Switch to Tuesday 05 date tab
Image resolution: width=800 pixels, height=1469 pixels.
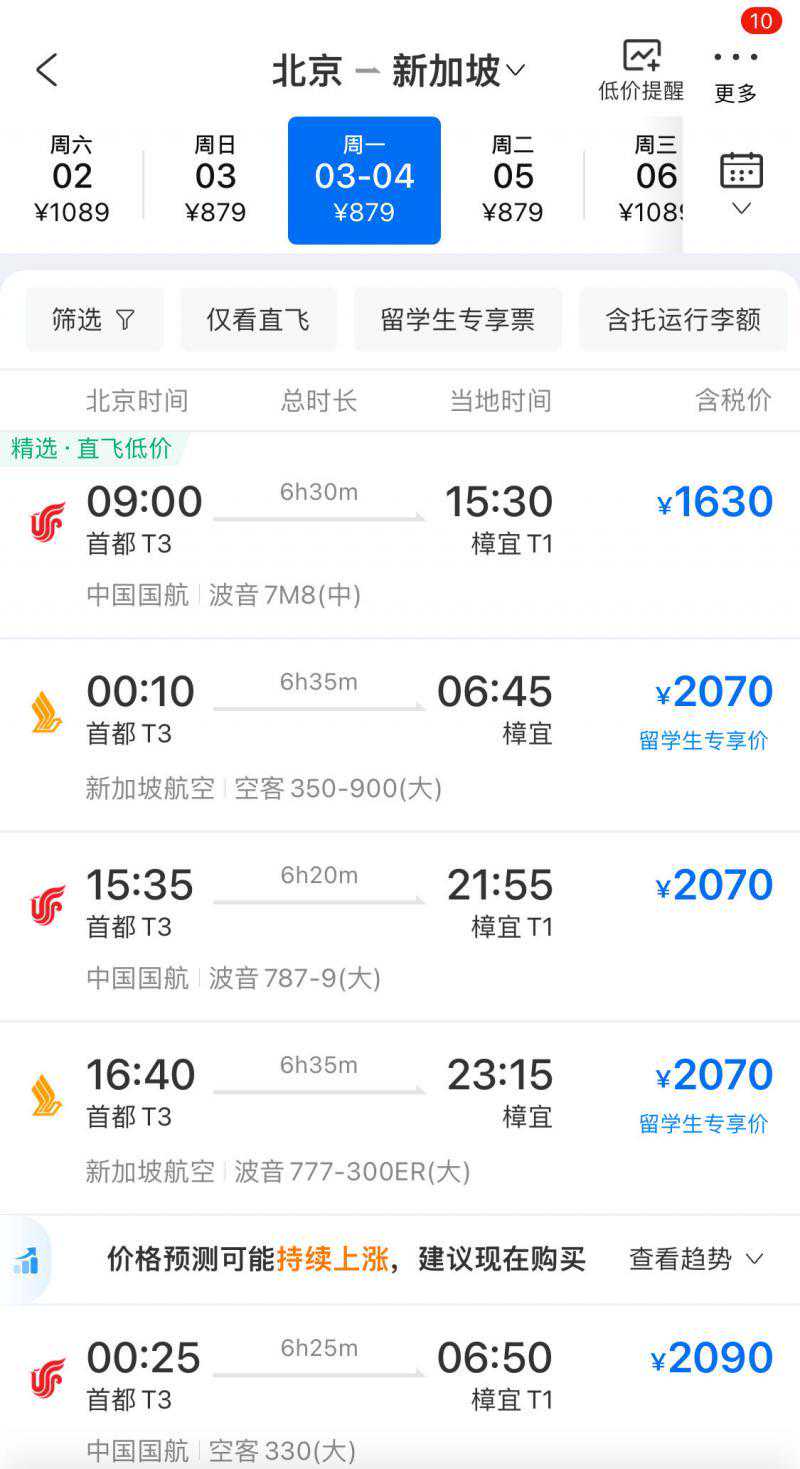[513, 181]
